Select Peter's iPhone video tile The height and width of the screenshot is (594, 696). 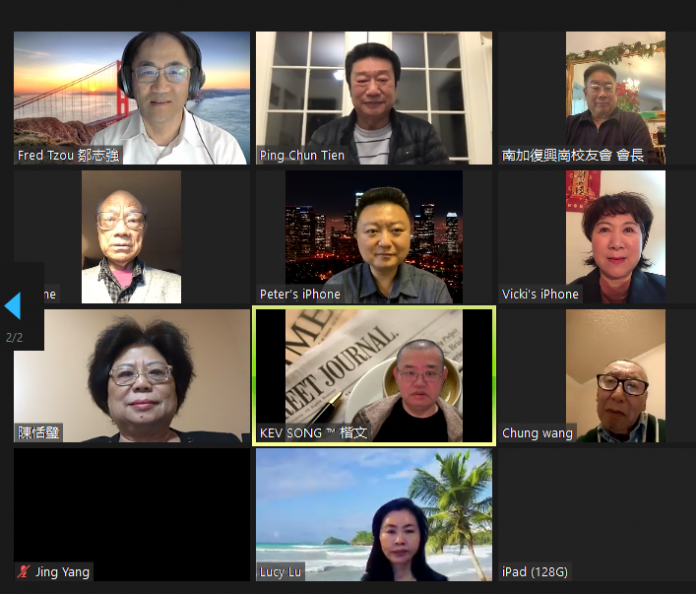tap(373, 236)
